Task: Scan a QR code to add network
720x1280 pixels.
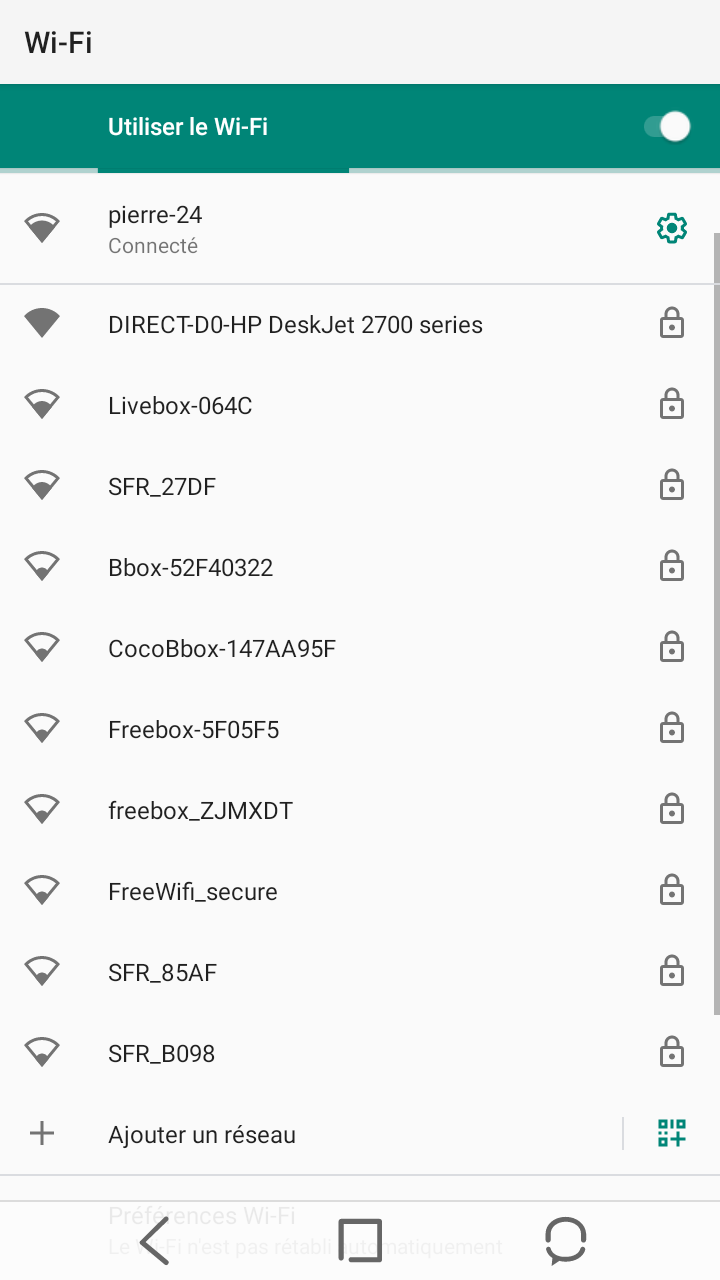Action: tap(672, 1133)
